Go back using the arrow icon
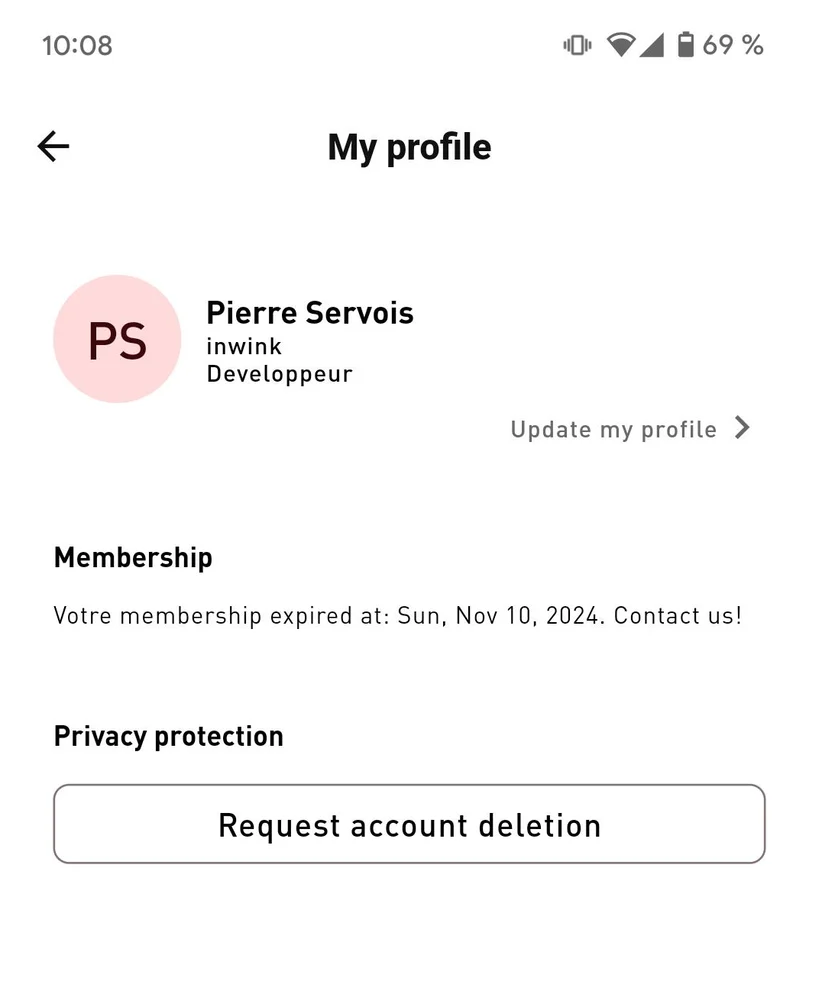The height and width of the screenshot is (984, 822). click(x=53, y=147)
